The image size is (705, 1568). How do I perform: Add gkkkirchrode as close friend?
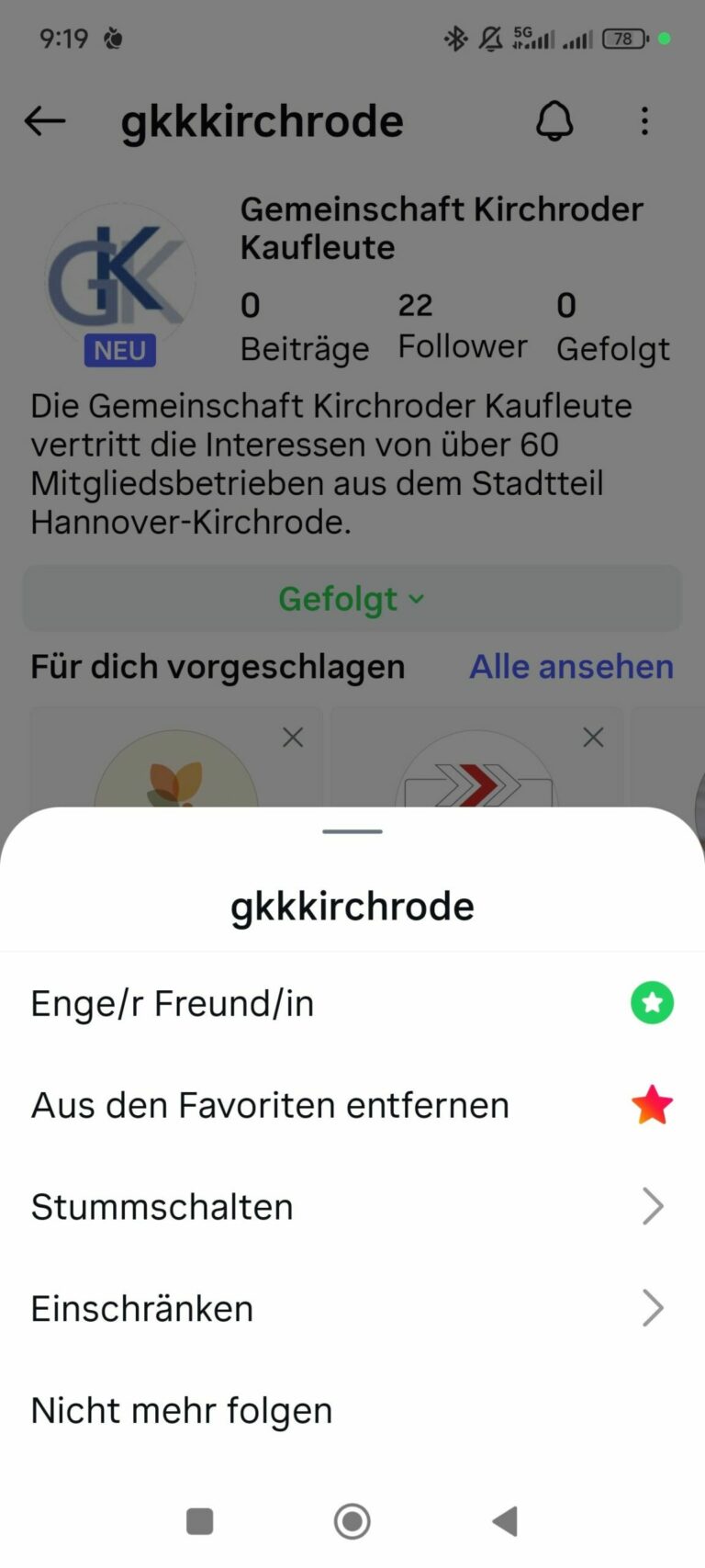tap(171, 1002)
